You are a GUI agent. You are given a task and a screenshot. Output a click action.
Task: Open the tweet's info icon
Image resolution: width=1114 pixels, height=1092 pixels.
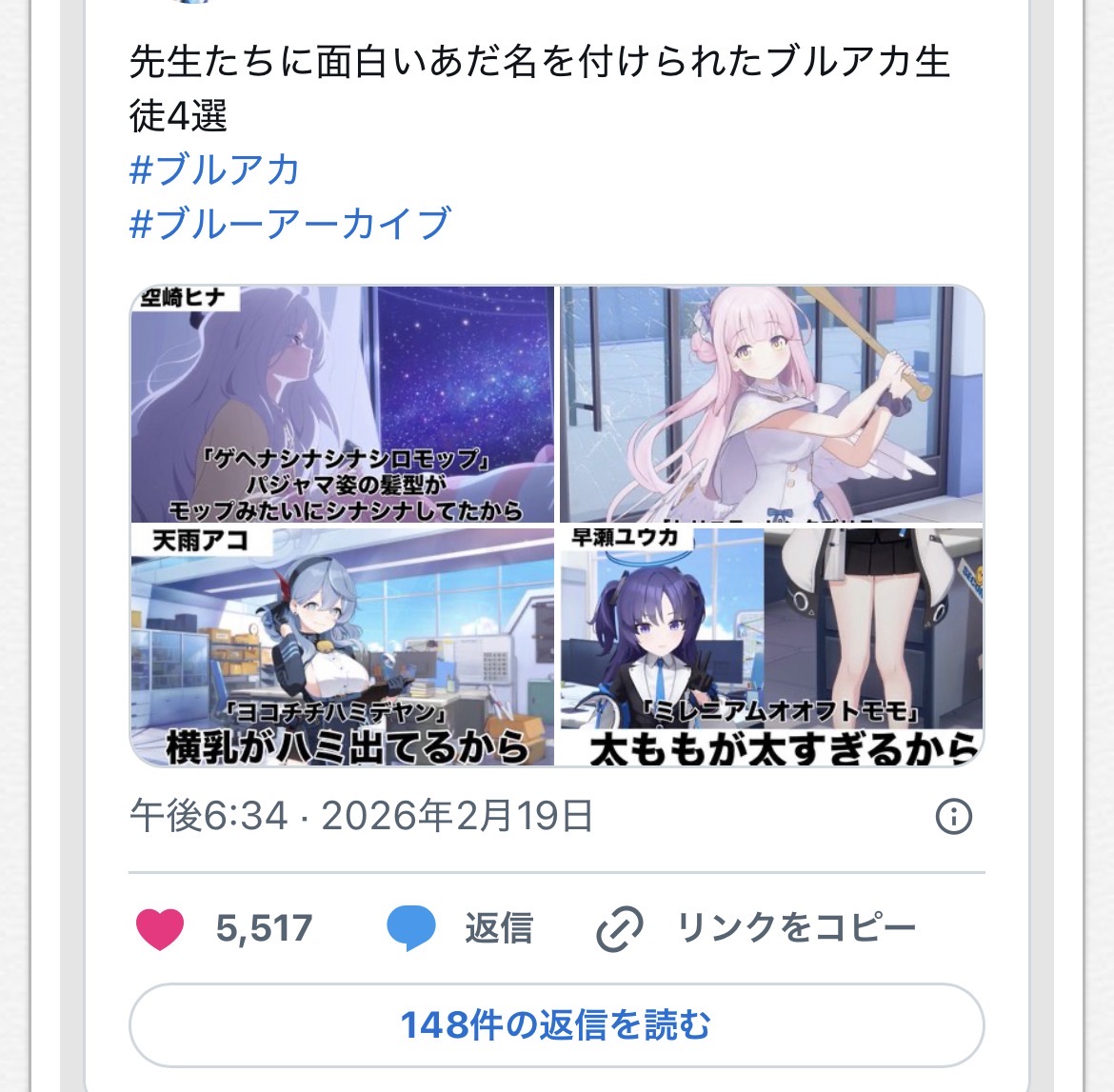953,817
